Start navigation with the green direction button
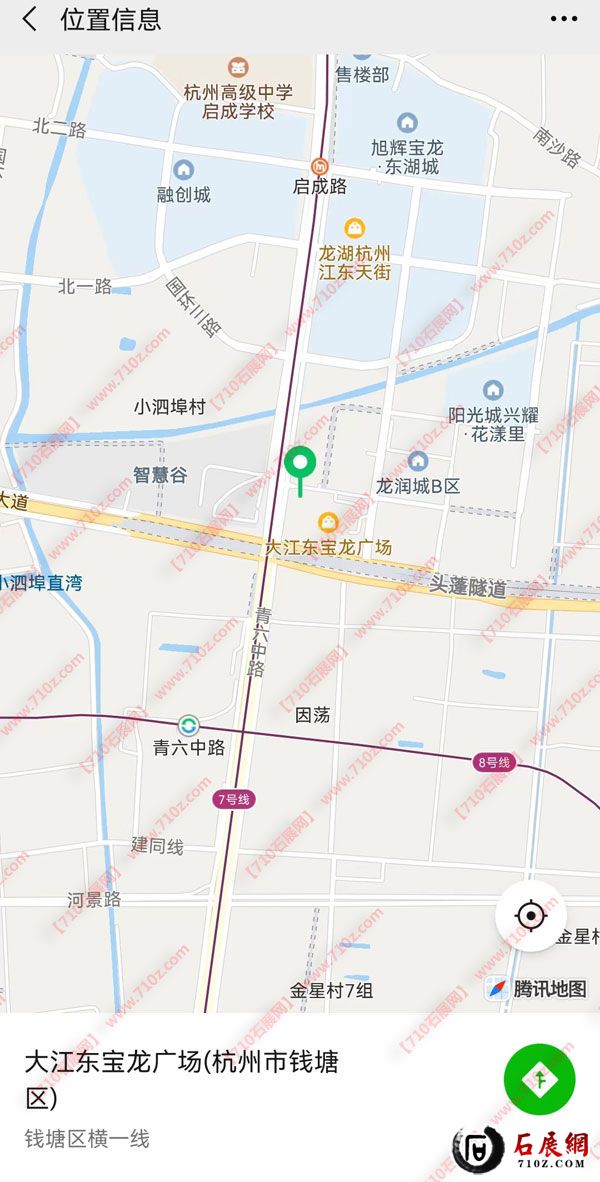The image size is (600, 1182). (x=539, y=1079)
